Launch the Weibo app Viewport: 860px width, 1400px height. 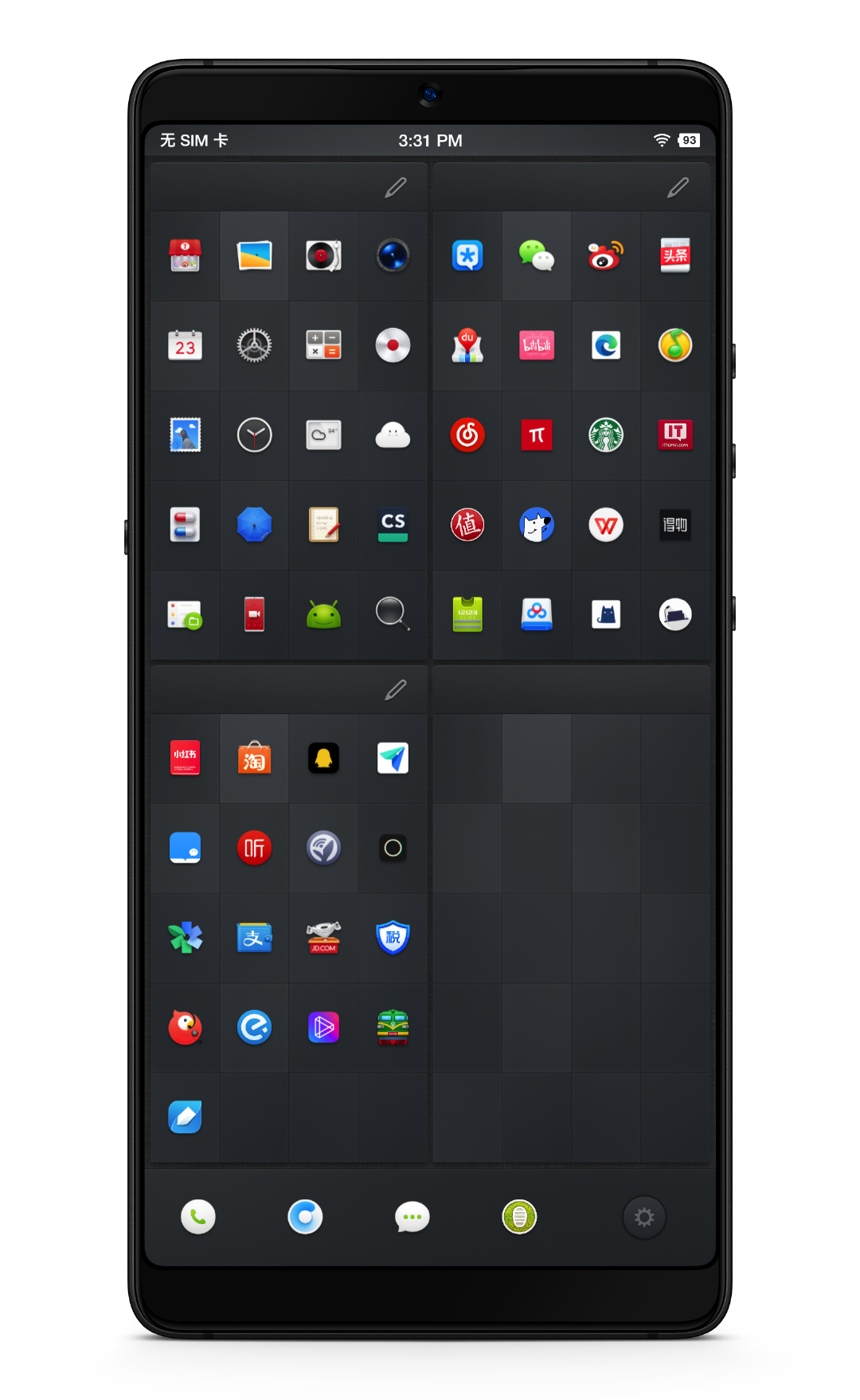(x=606, y=255)
